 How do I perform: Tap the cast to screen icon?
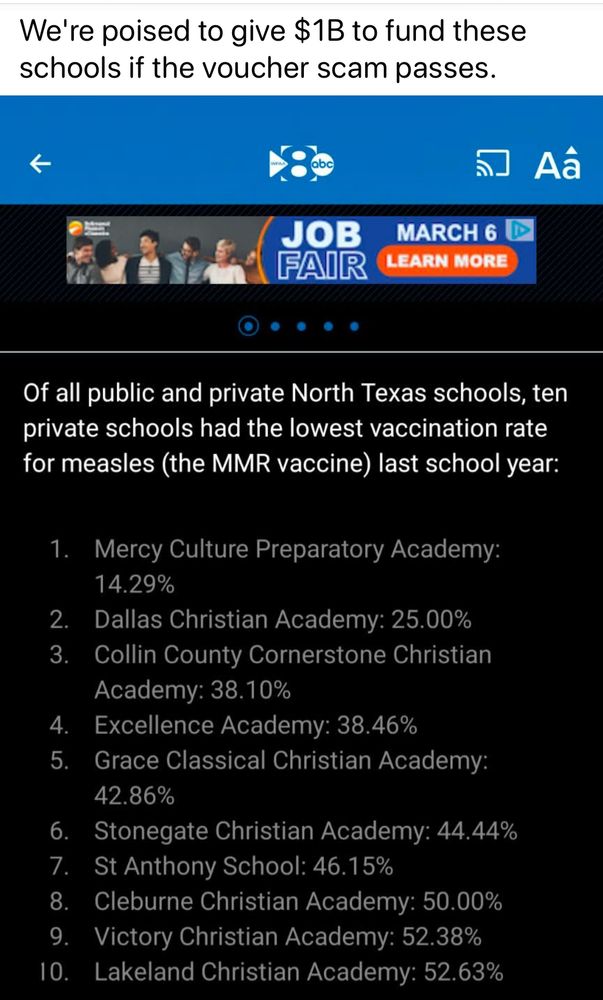491,165
